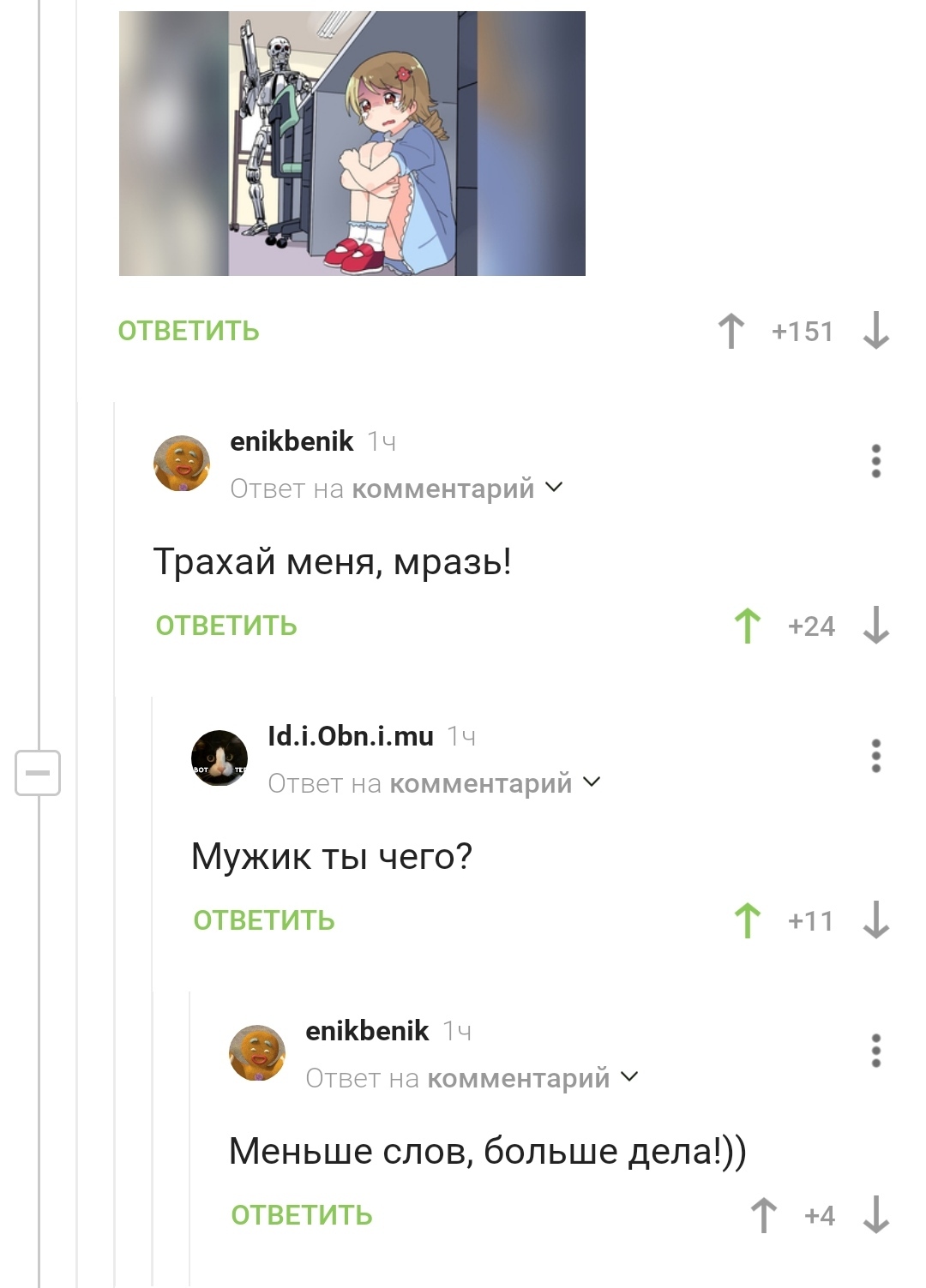Collapse the comment thread with minus button
The image size is (926, 1288).
[38, 772]
